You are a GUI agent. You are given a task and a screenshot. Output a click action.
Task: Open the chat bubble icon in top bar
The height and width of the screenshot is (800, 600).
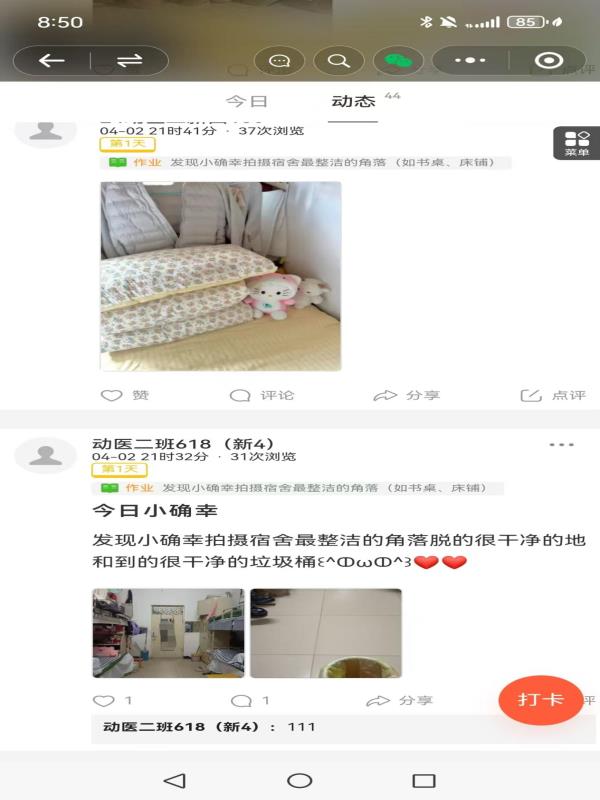click(280, 61)
